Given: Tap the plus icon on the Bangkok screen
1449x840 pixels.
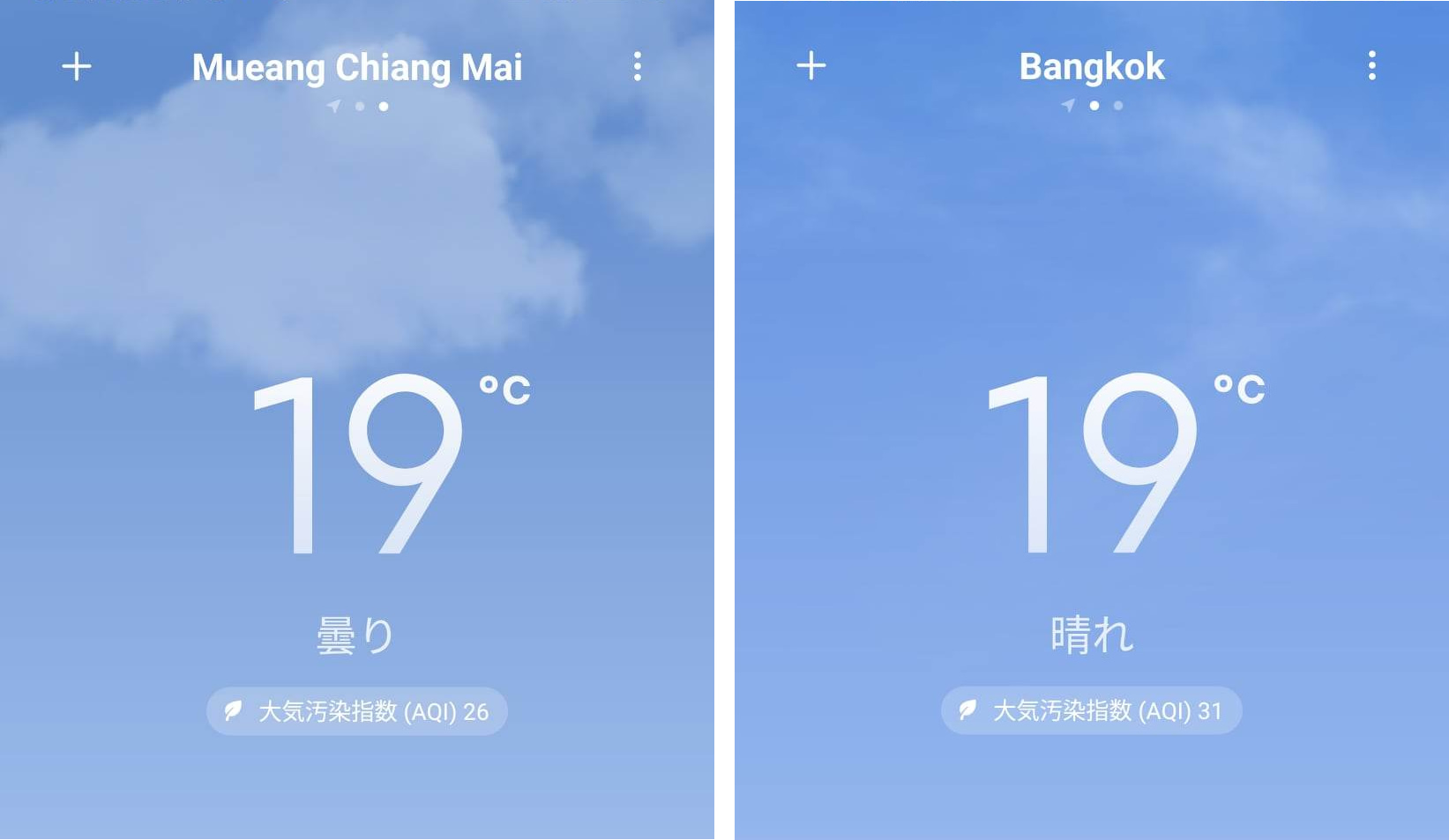Looking at the screenshot, I should pos(811,65).
